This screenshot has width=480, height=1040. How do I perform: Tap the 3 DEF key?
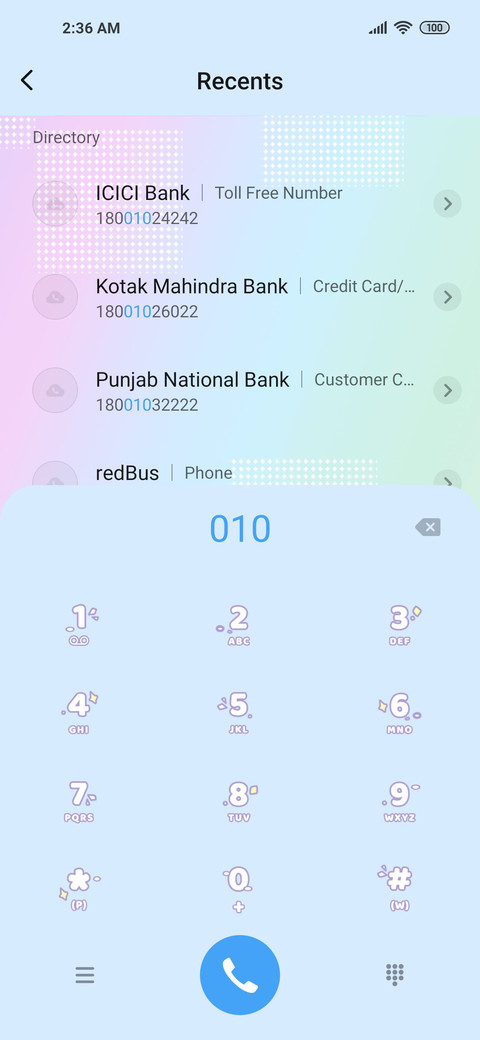tap(400, 625)
